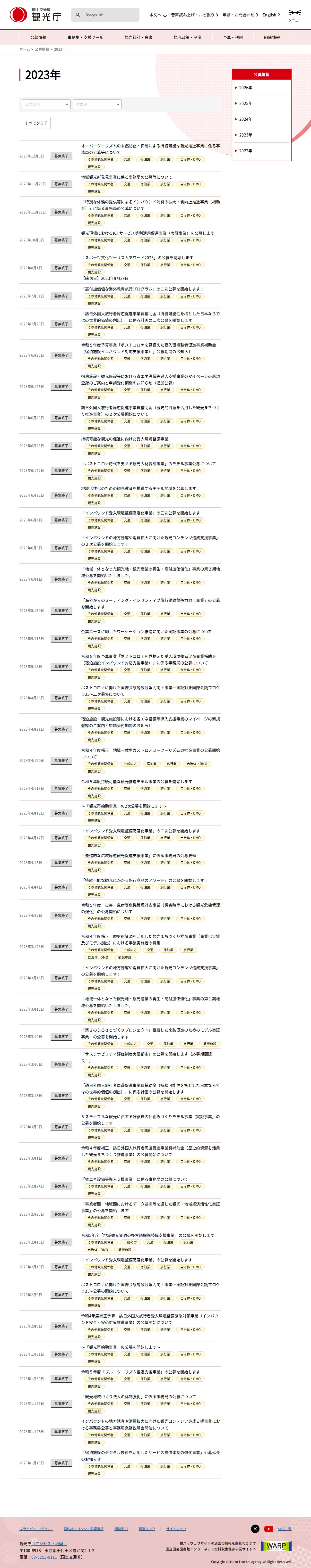The width and height of the screenshot is (311, 1568).
Task: Open the X (Twitter) icon in footer
Action: tap(255, 1528)
